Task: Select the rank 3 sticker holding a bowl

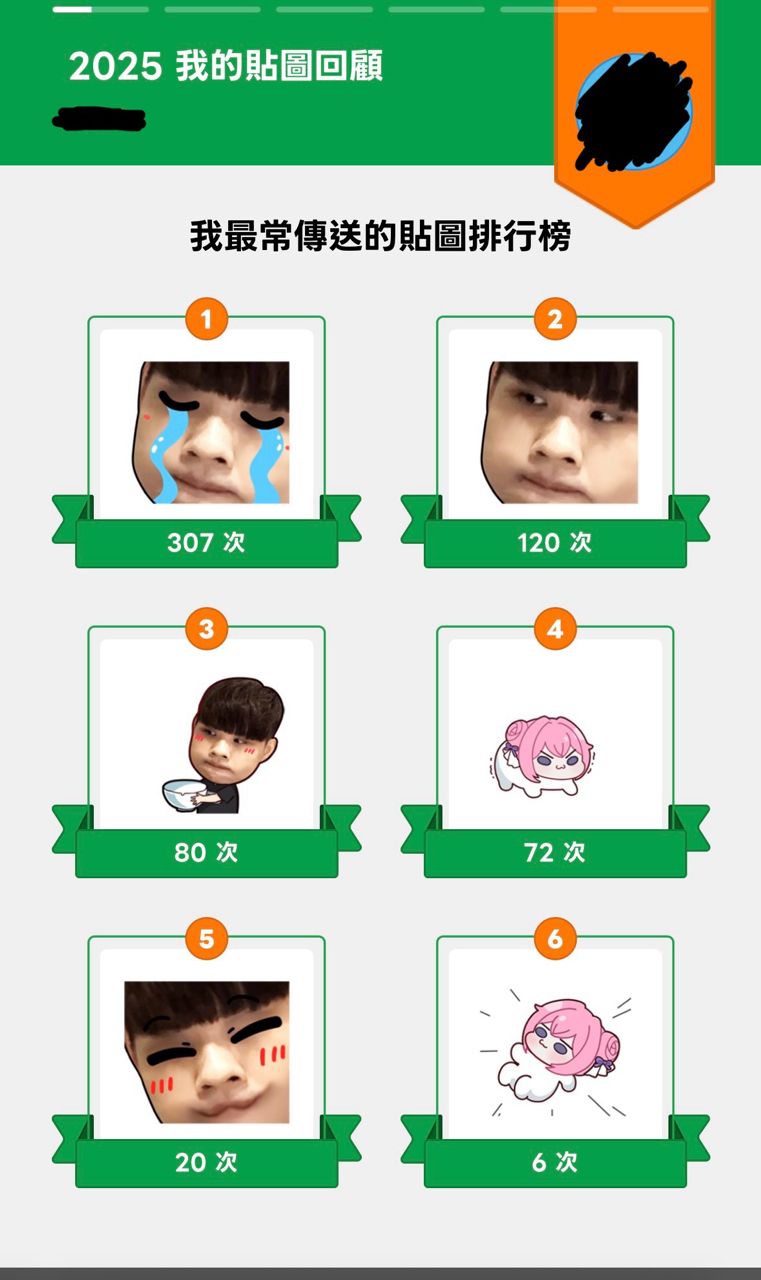Action: [x=210, y=744]
